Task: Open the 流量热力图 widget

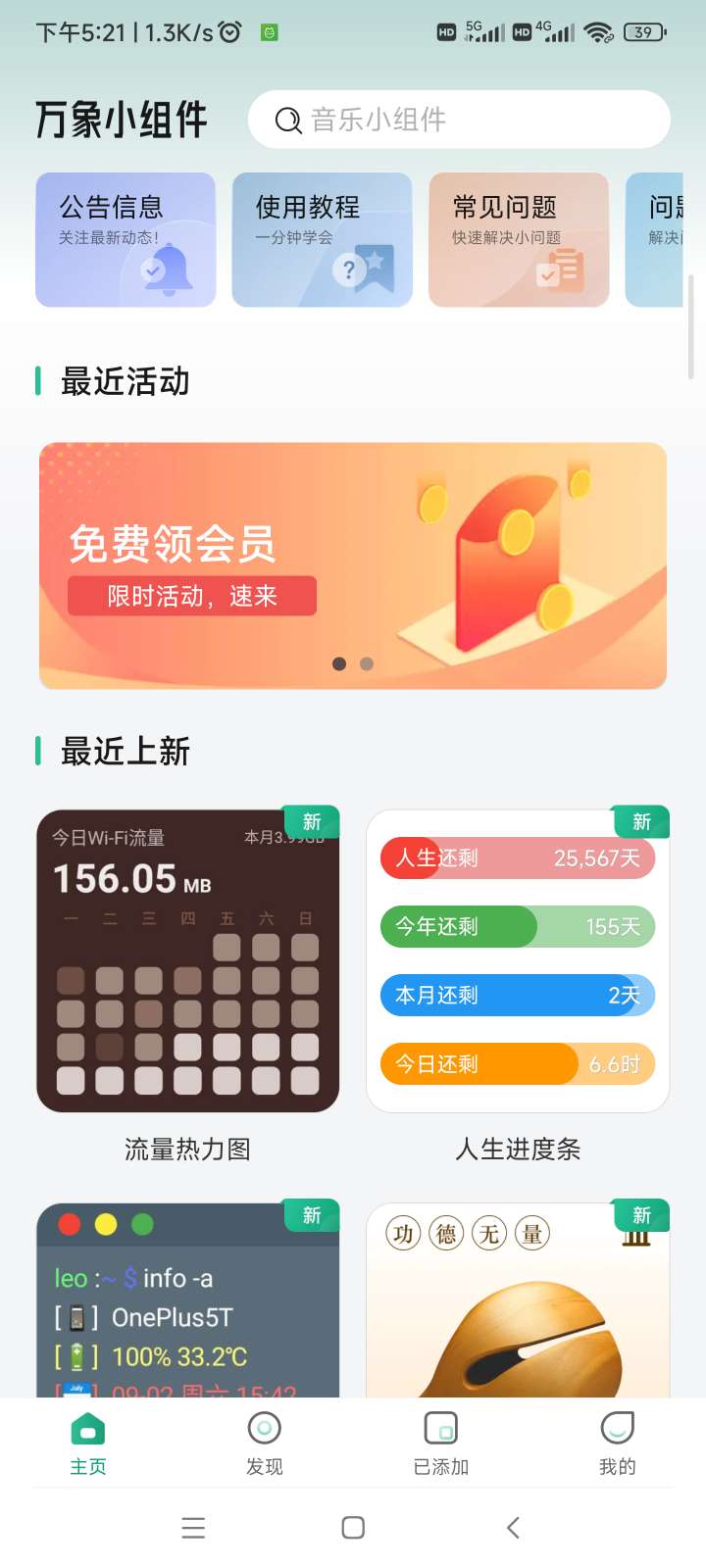Action: click(187, 962)
